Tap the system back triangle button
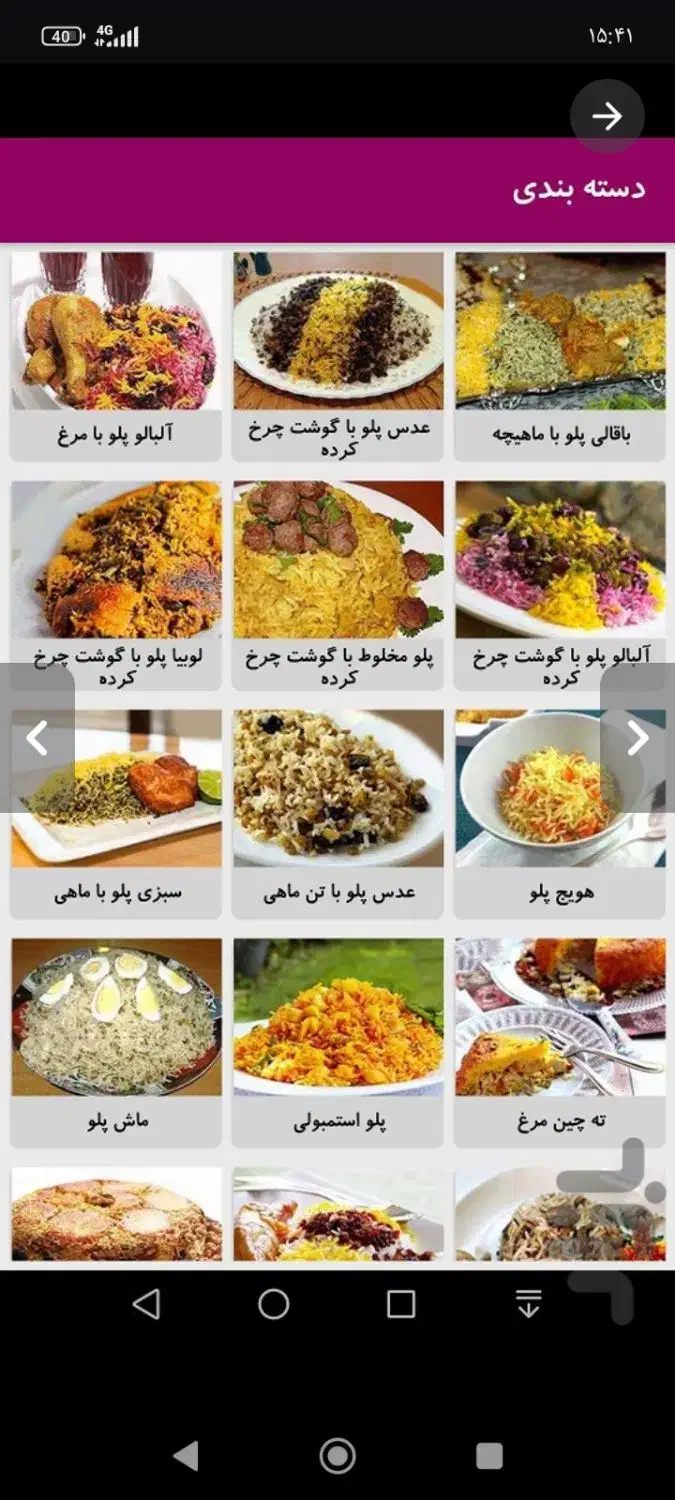The width and height of the screenshot is (675, 1500). (x=186, y=1455)
